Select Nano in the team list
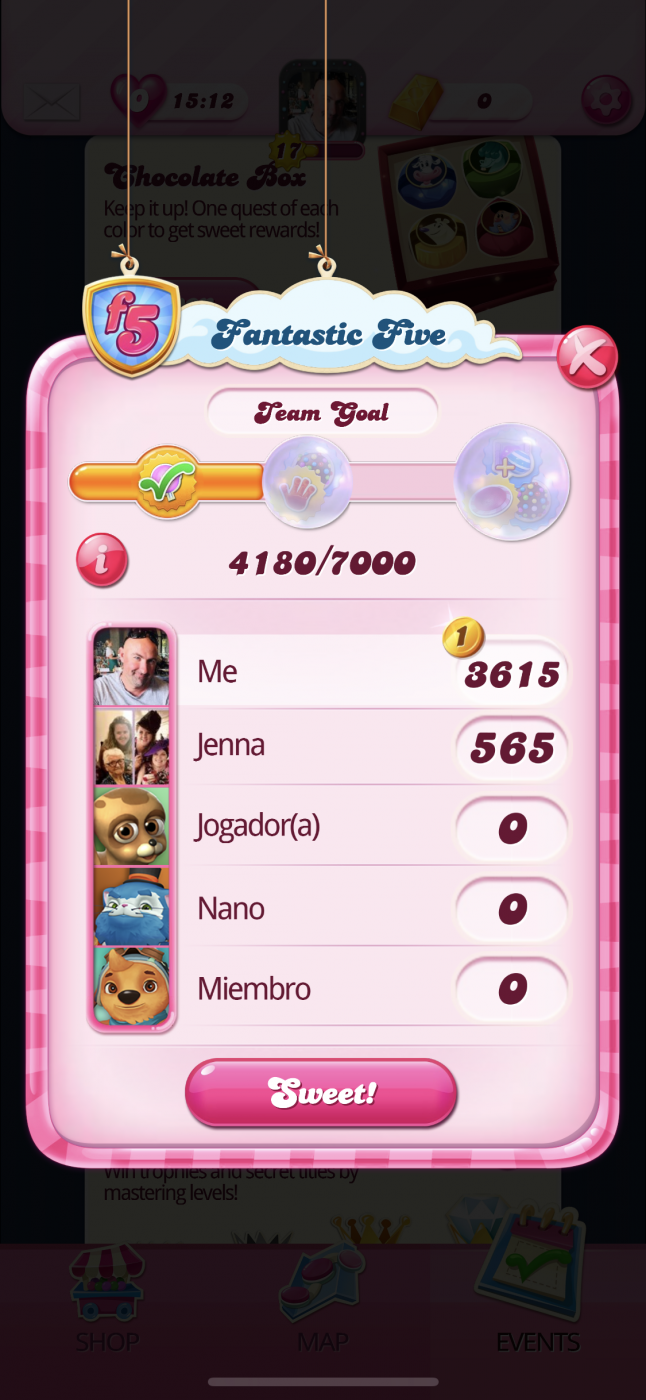This screenshot has width=646, height=1400. (330, 908)
